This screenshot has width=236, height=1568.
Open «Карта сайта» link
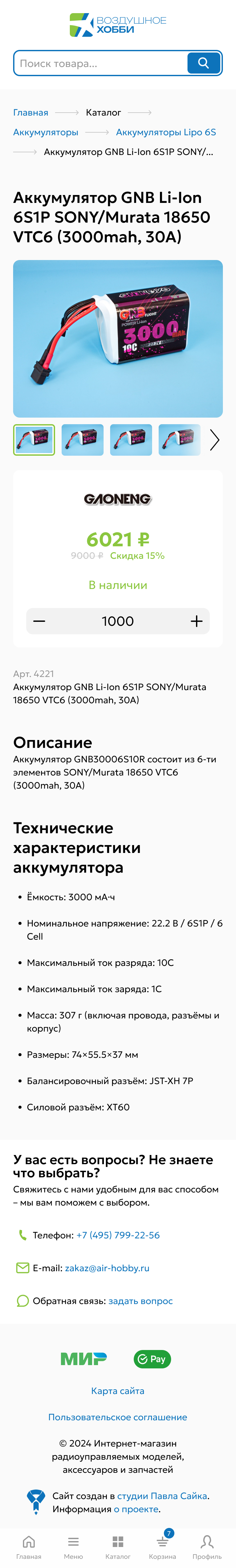[118, 1391]
